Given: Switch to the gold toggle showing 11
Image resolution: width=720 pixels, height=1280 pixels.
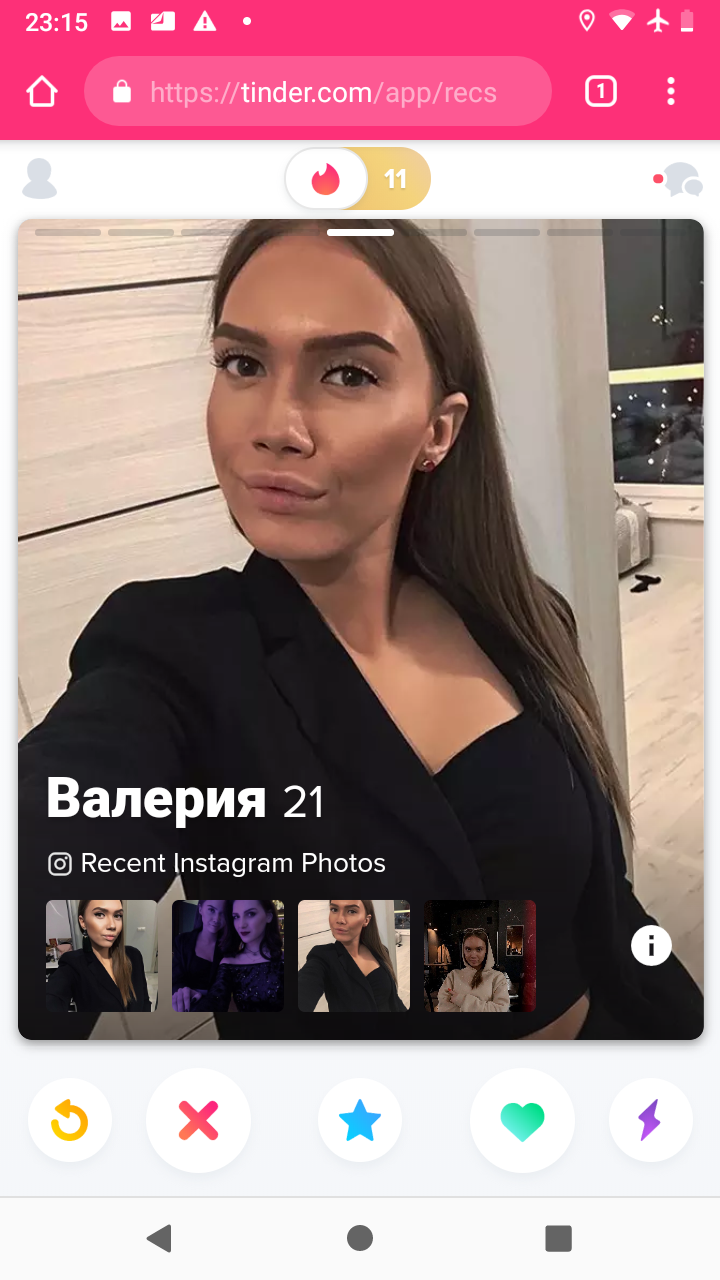Looking at the screenshot, I should tap(396, 179).
